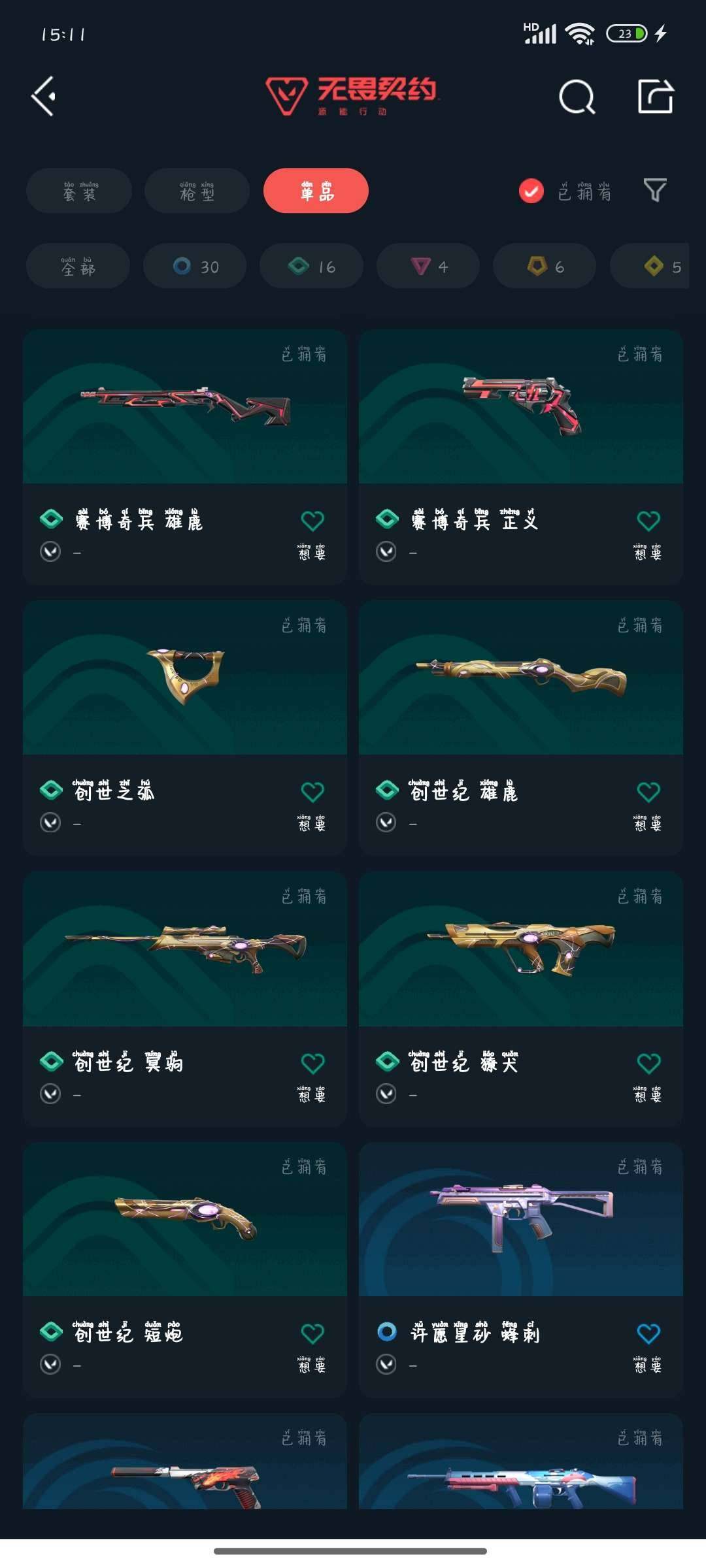Switch to the 枪型 tab
This screenshot has height=1568, width=706.
(197, 191)
